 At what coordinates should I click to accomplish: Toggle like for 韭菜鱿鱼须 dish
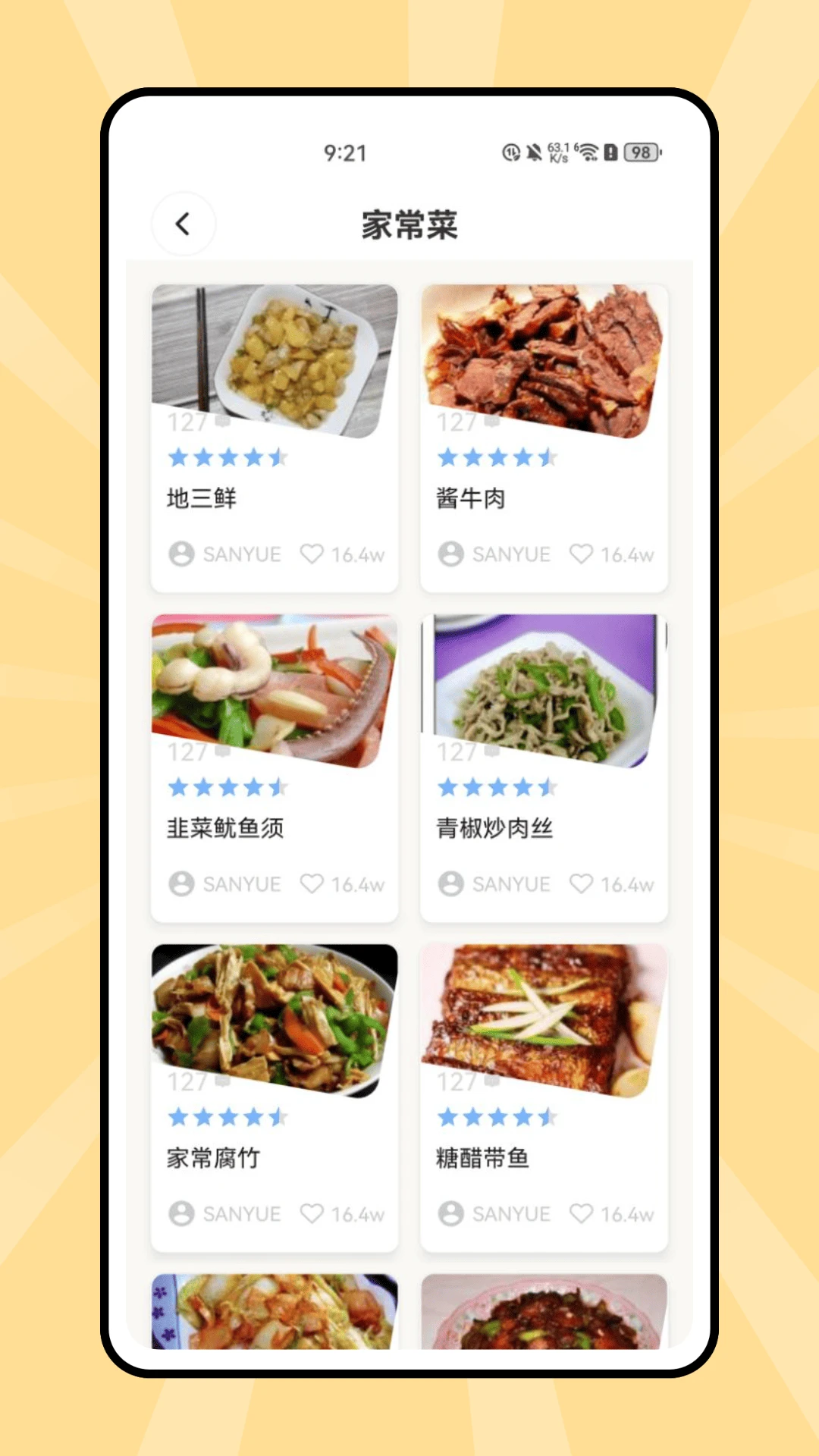(x=312, y=884)
